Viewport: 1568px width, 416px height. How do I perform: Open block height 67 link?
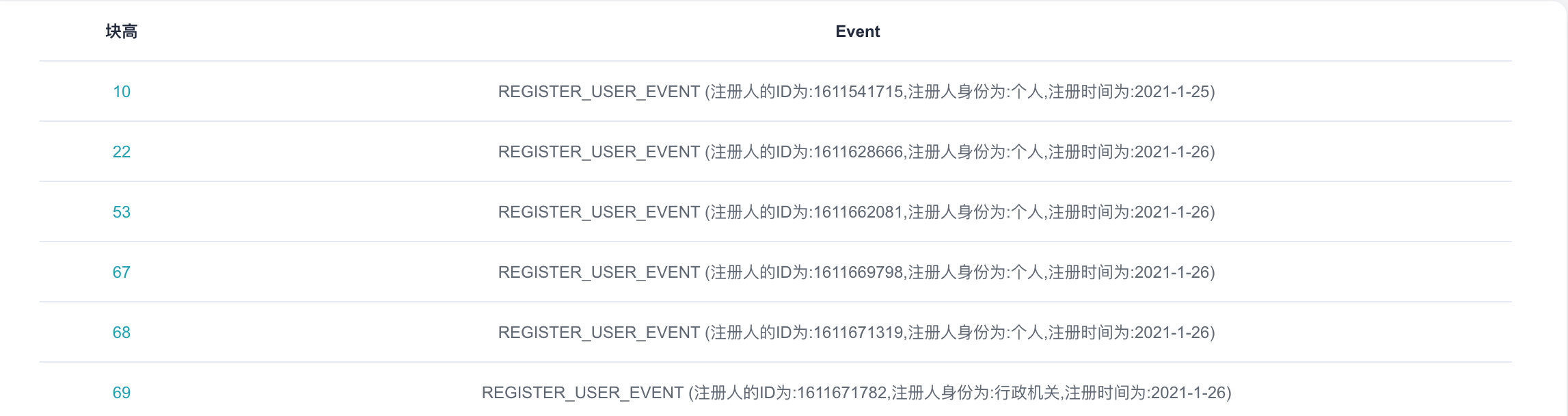(x=122, y=272)
